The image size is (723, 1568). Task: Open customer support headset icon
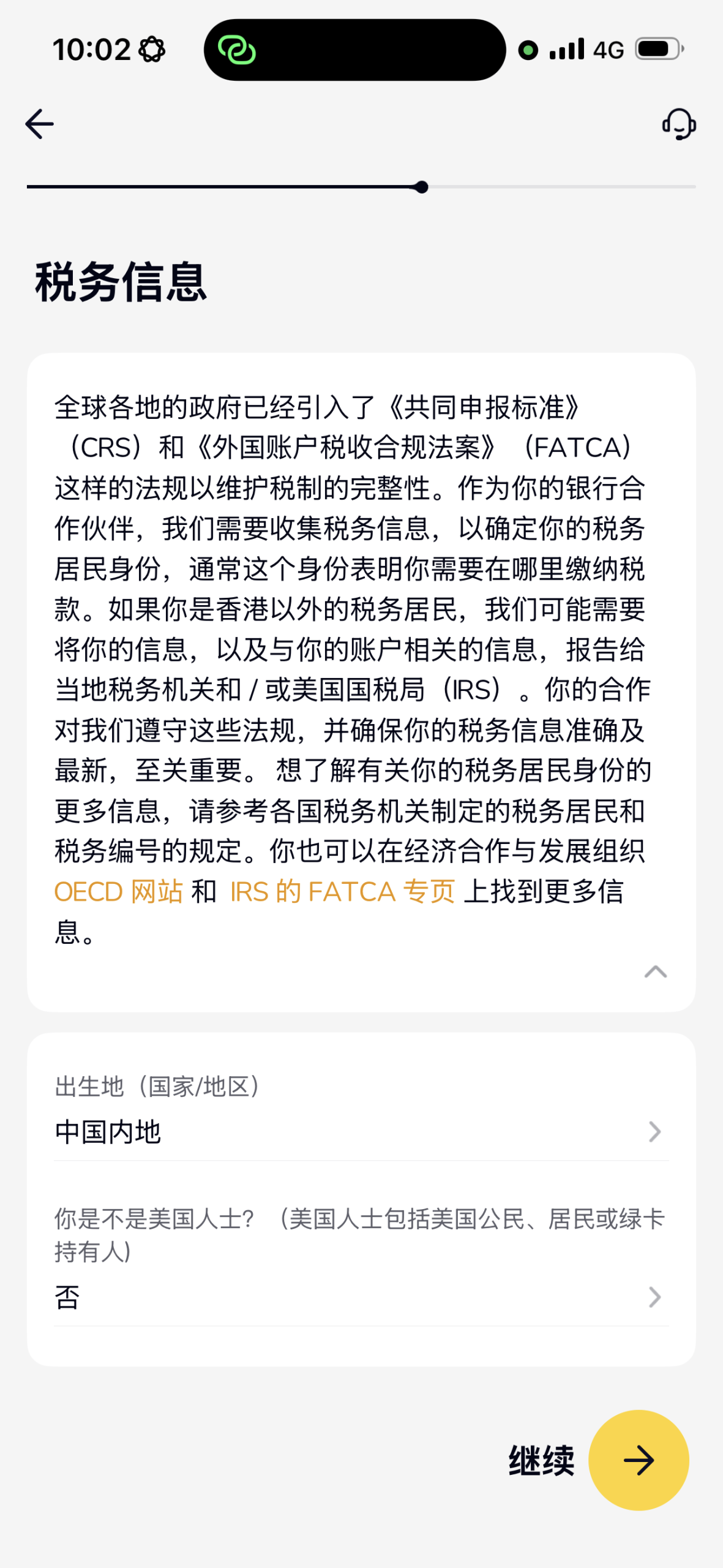[x=679, y=124]
